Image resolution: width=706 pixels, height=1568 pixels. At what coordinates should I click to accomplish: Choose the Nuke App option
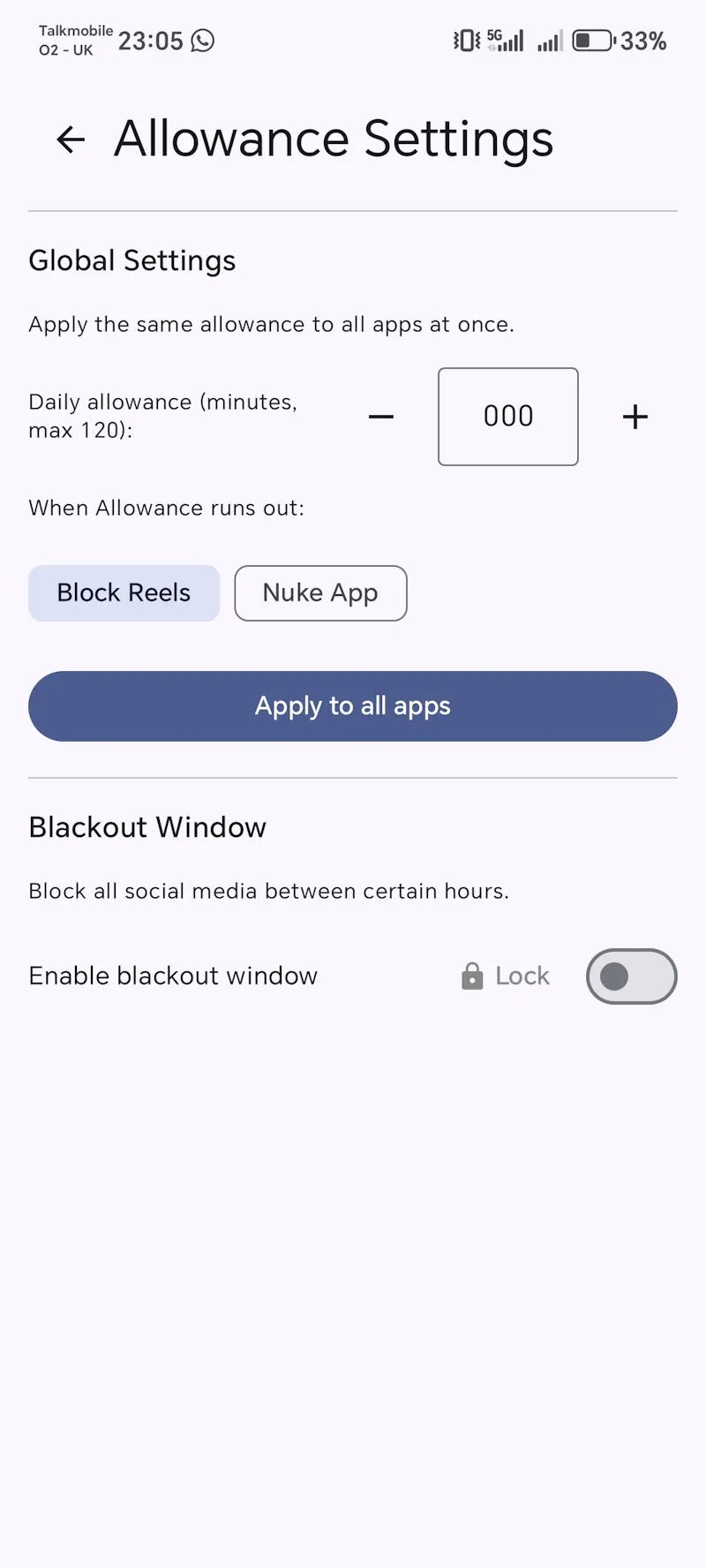coord(320,593)
